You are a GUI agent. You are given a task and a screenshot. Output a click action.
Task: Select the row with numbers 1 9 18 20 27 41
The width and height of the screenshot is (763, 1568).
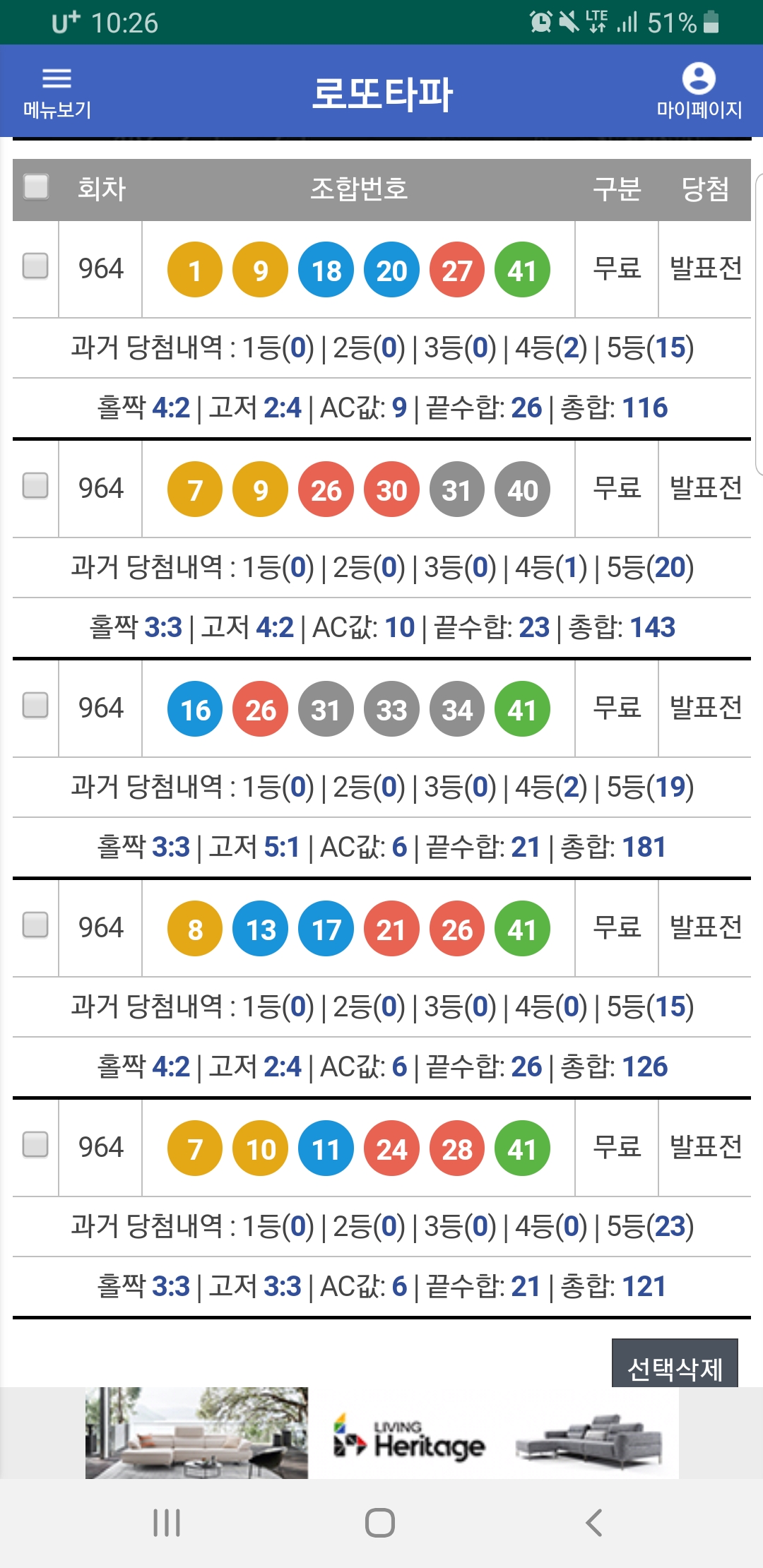pos(36,266)
